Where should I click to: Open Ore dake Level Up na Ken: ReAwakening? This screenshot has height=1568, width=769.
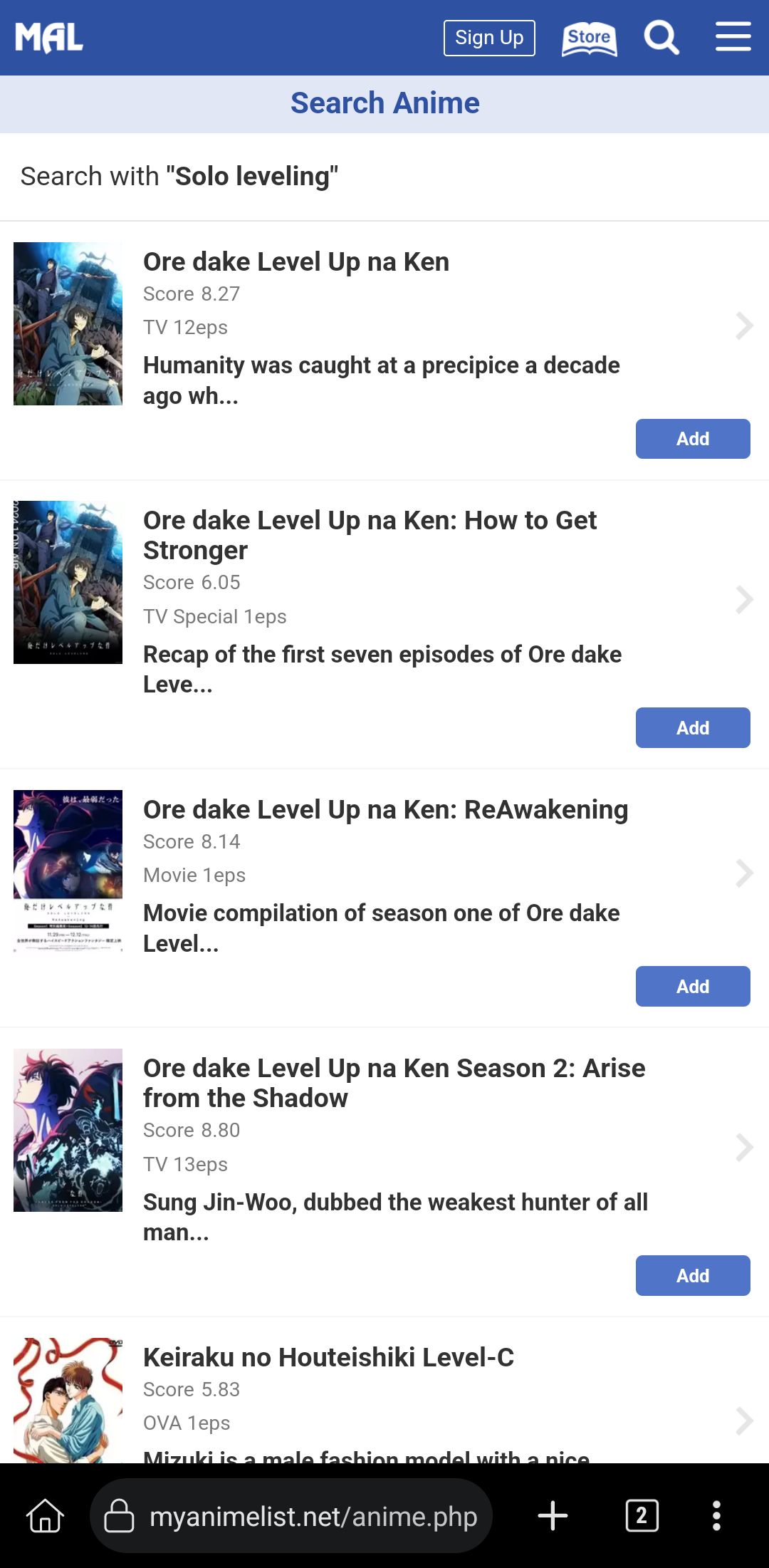point(385,810)
